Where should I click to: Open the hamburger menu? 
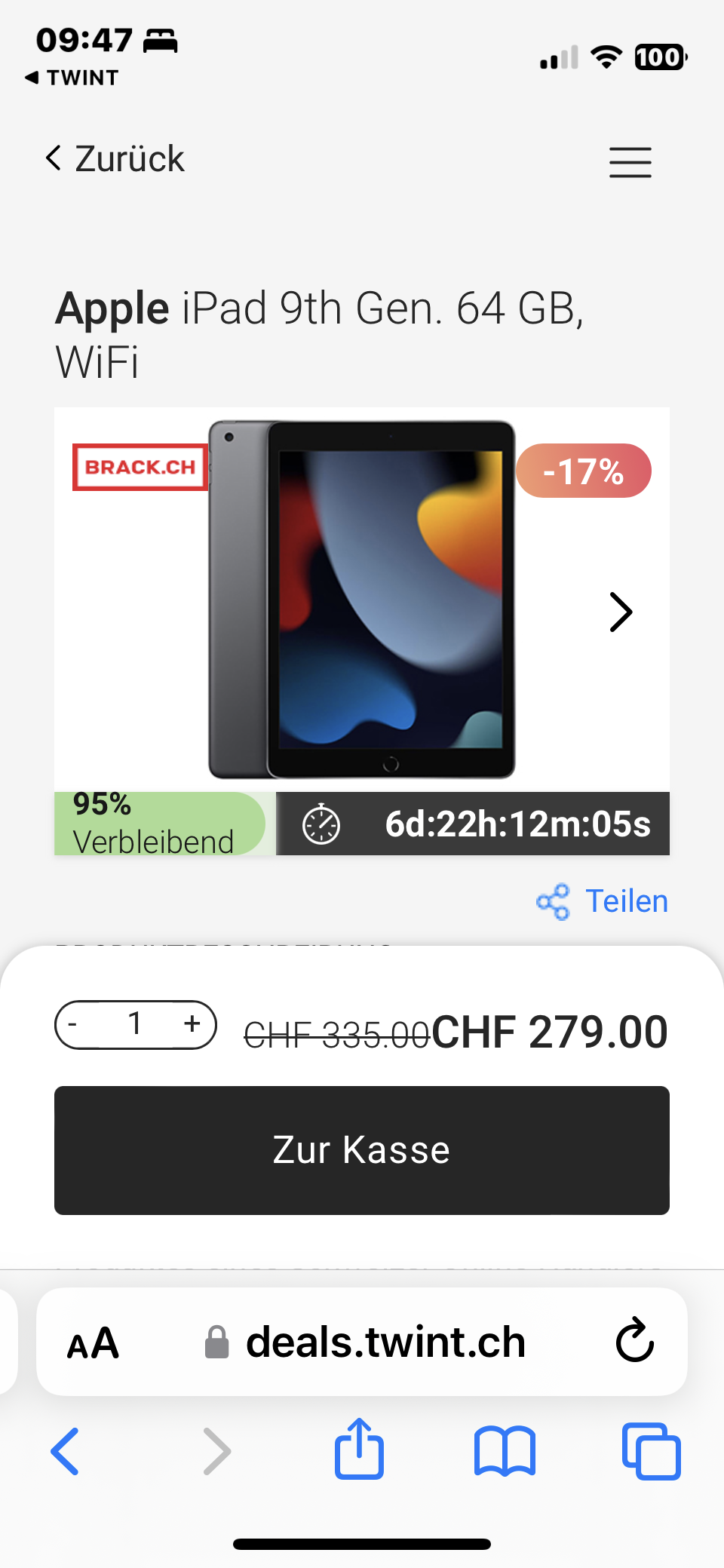tap(630, 161)
